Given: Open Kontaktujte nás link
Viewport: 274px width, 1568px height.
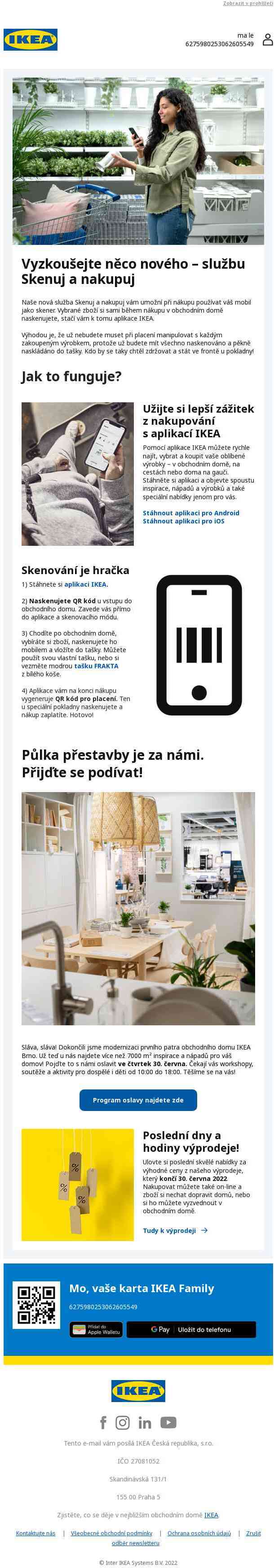Looking at the screenshot, I should pos(35,1533).
